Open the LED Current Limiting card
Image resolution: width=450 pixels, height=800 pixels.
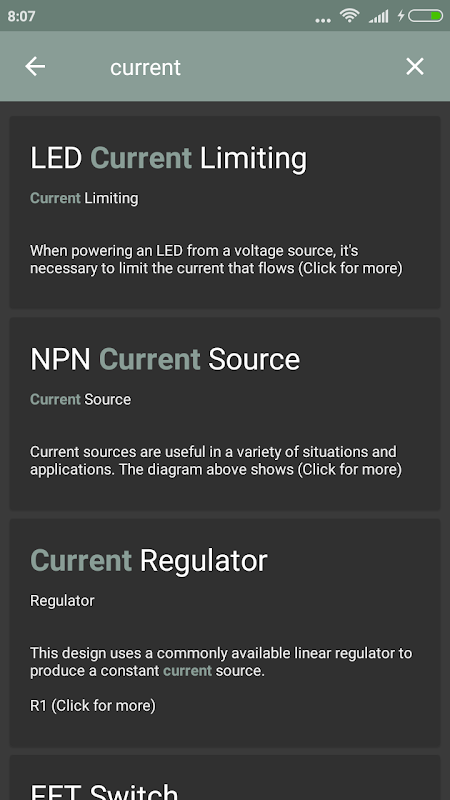coord(225,212)
